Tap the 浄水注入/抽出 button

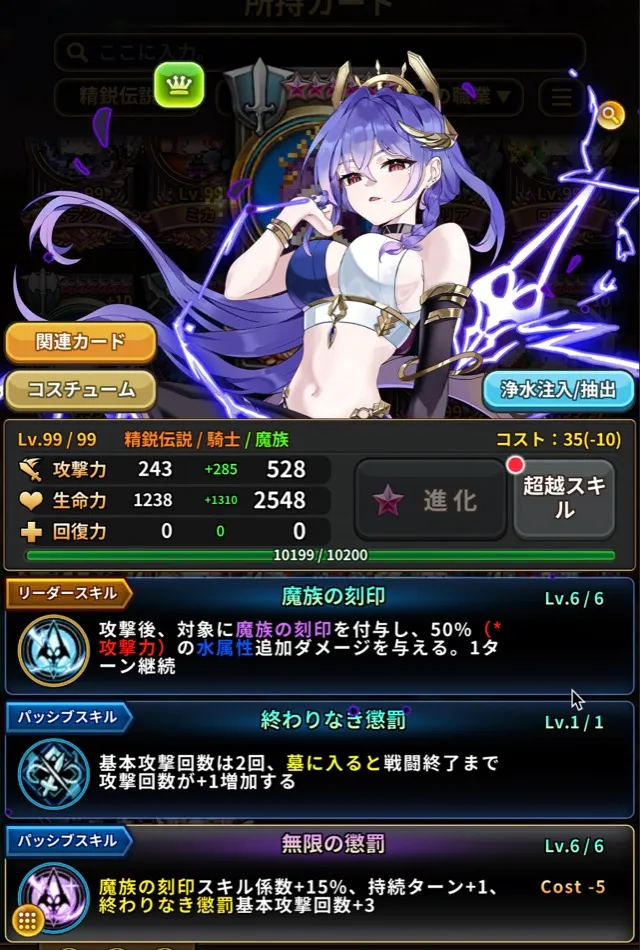click(x=559, y=390)
